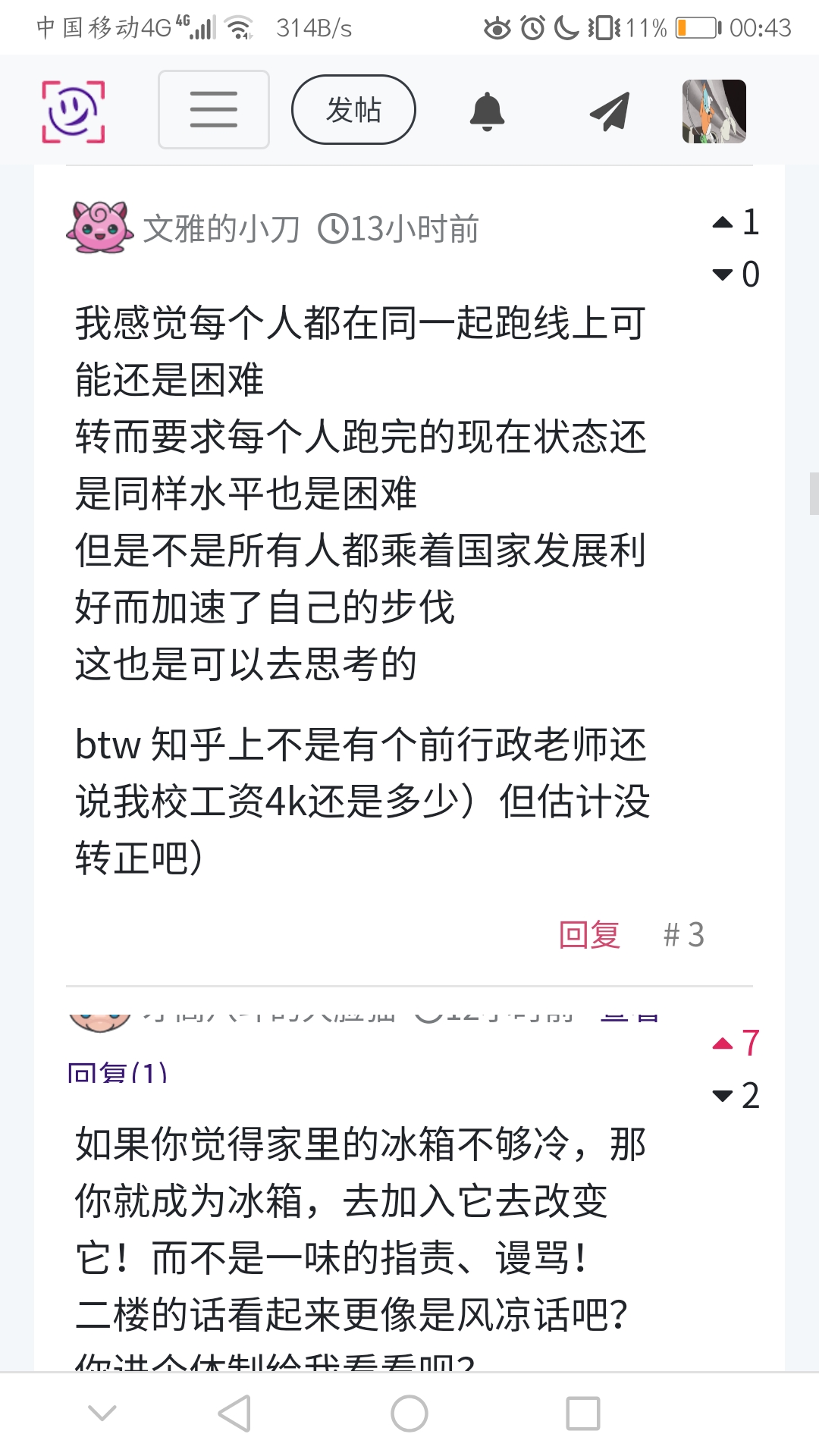819x1456 pixels.
Task: Show recent apps
Action: (583, 1414)
